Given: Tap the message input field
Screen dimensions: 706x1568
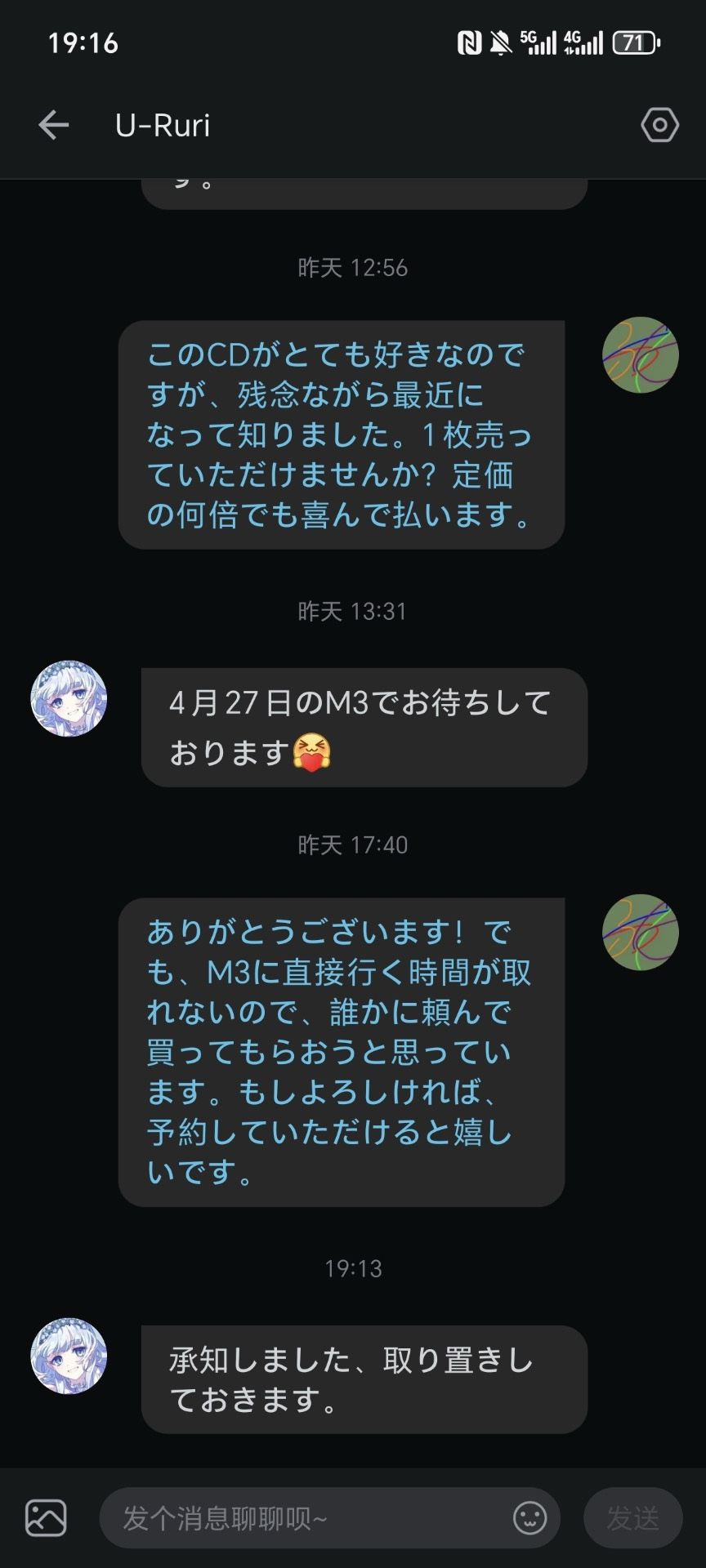Looking at the screenshot, I should click(311, 1518).
